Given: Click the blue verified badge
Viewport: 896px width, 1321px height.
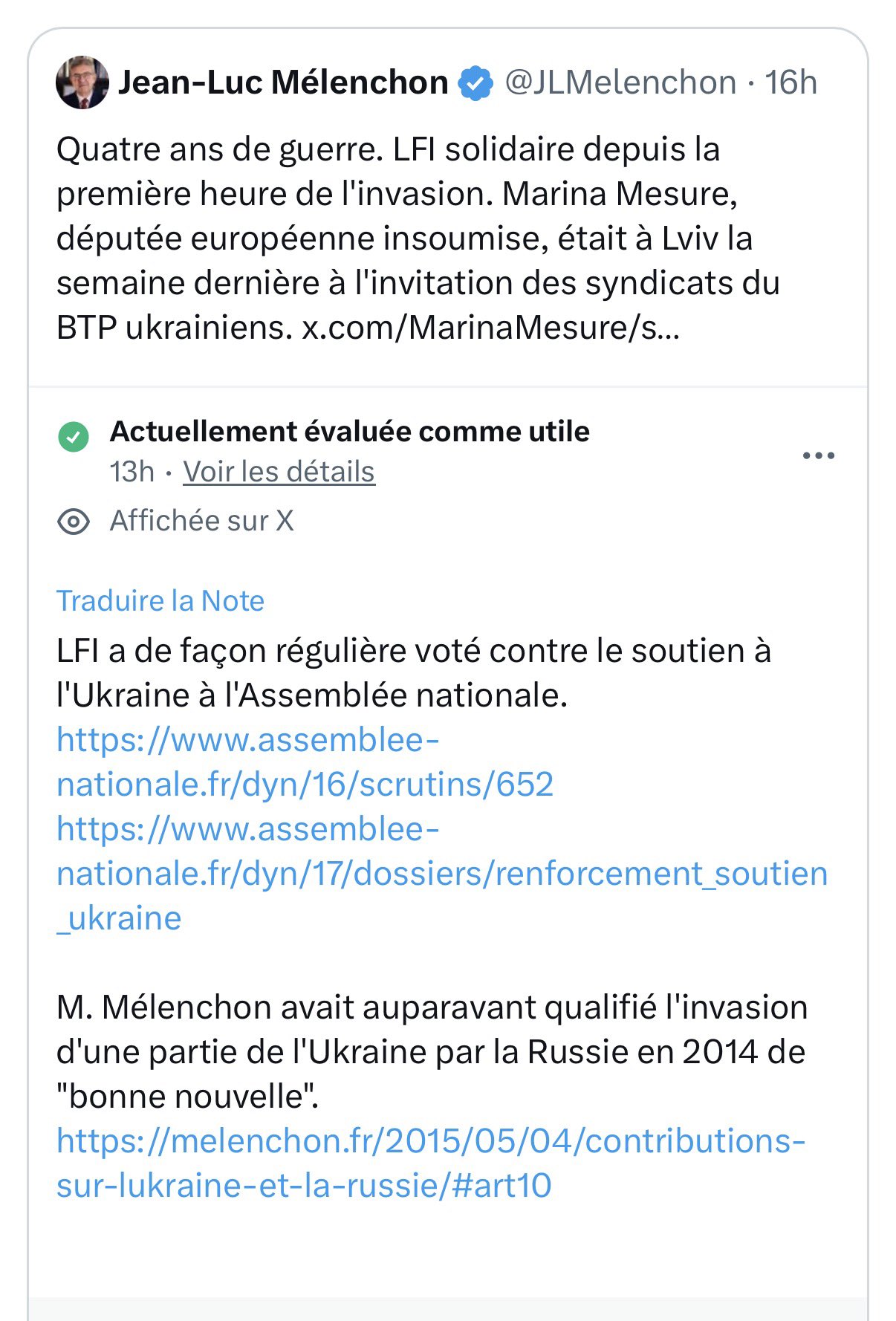Looking at the screenshot, I should (475, 82).
